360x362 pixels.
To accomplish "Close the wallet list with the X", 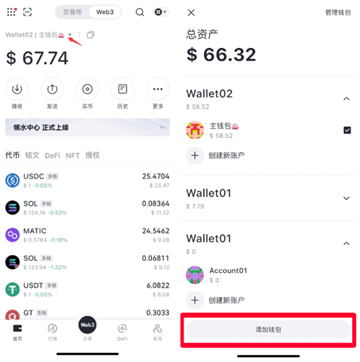I will tap(191, 13).
